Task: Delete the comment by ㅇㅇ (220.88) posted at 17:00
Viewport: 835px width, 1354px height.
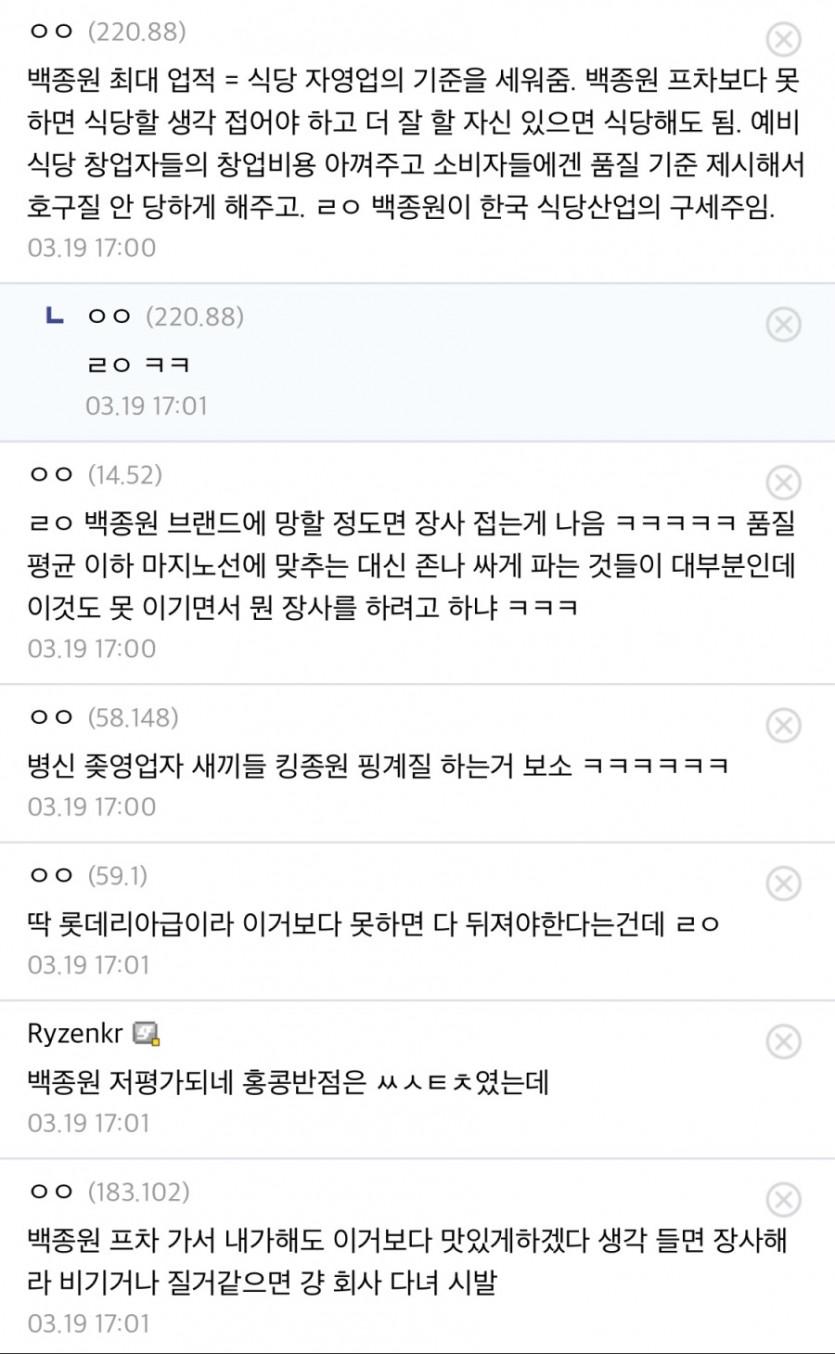Action: 783,40
